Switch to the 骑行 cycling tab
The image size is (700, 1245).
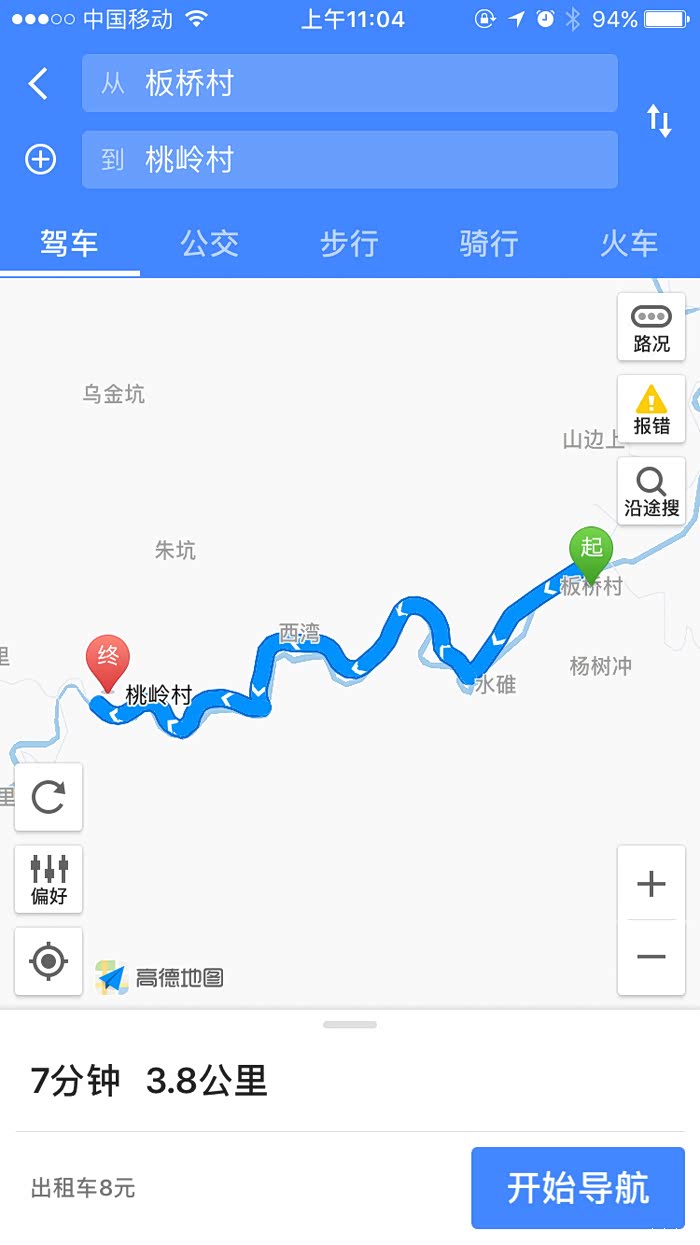click(x=489, y=243)
